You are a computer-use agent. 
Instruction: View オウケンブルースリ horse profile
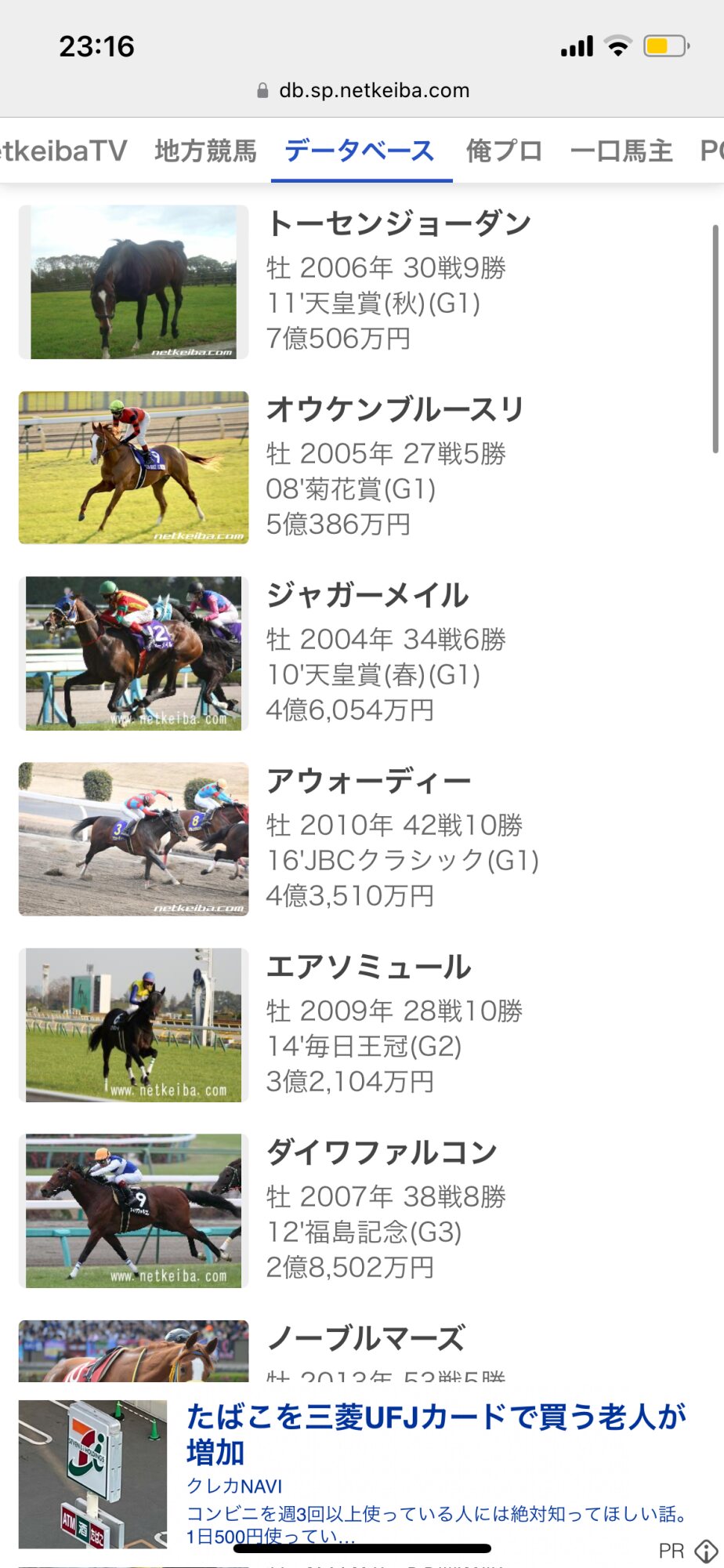tap(394, 410)
